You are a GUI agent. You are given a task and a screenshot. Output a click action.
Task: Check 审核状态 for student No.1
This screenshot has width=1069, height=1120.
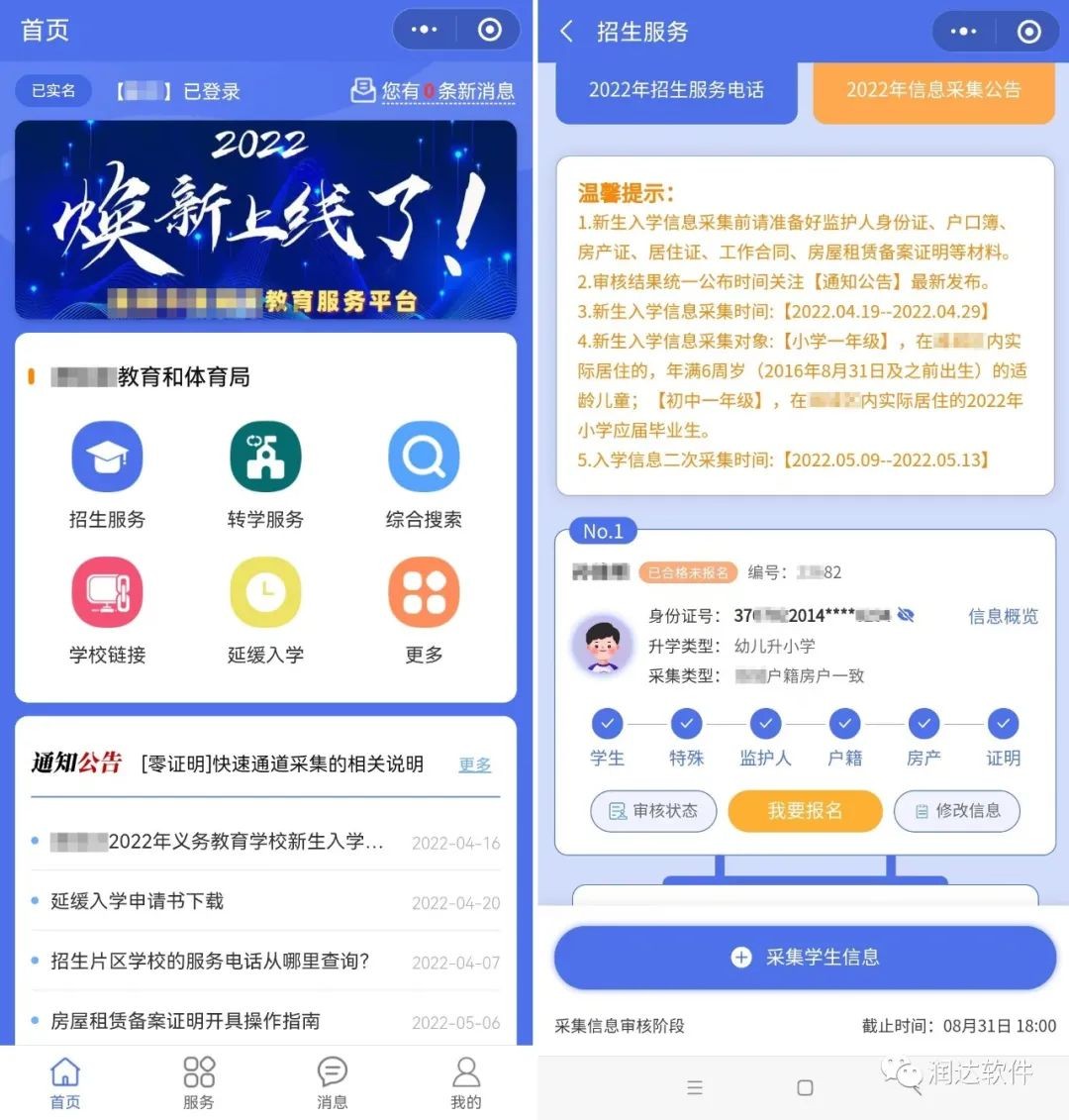pos(653,811)
